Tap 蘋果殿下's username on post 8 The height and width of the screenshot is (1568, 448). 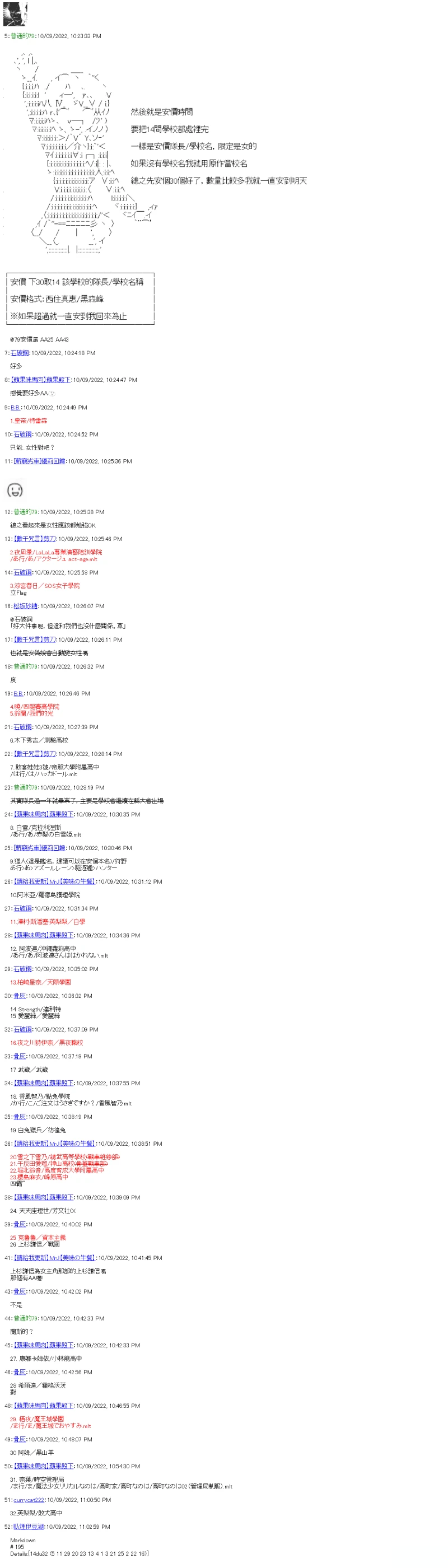42,380
